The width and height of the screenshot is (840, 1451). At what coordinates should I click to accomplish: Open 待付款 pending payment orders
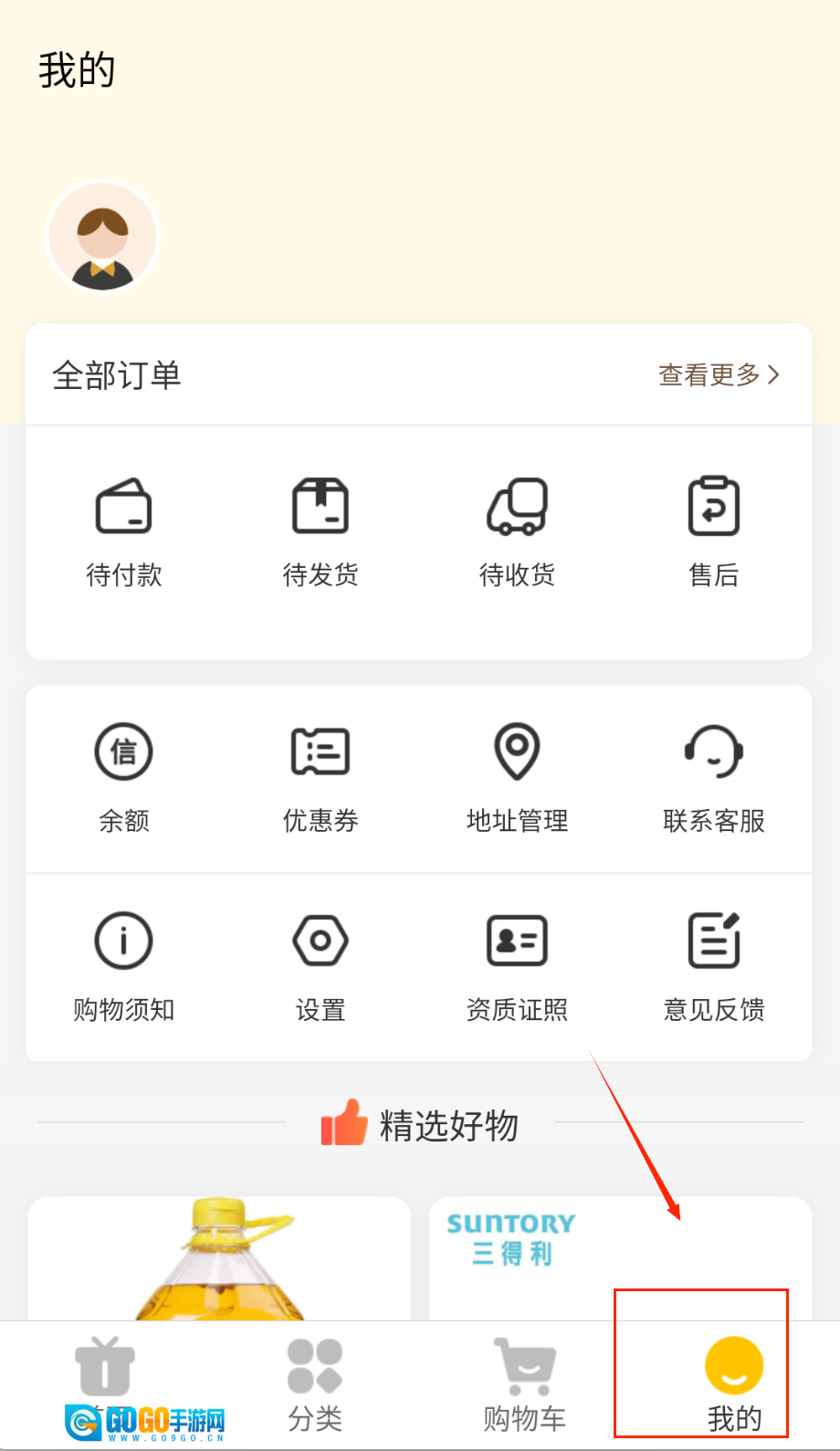(x=124, y=531)
